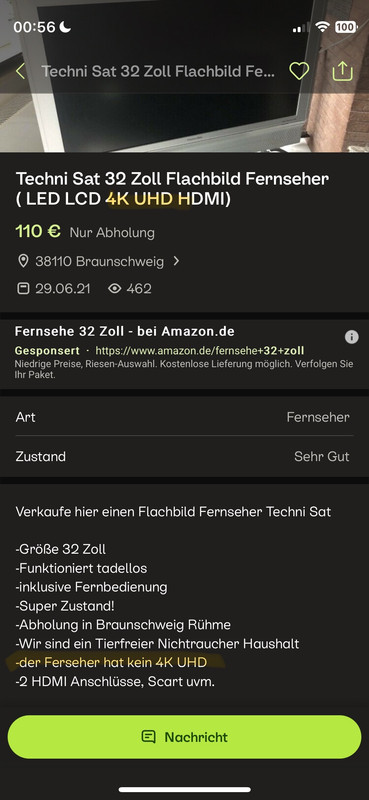This screenshot has width=369, height=800.
Task: Send the seller a Nachricht
Action: point(184,737)
